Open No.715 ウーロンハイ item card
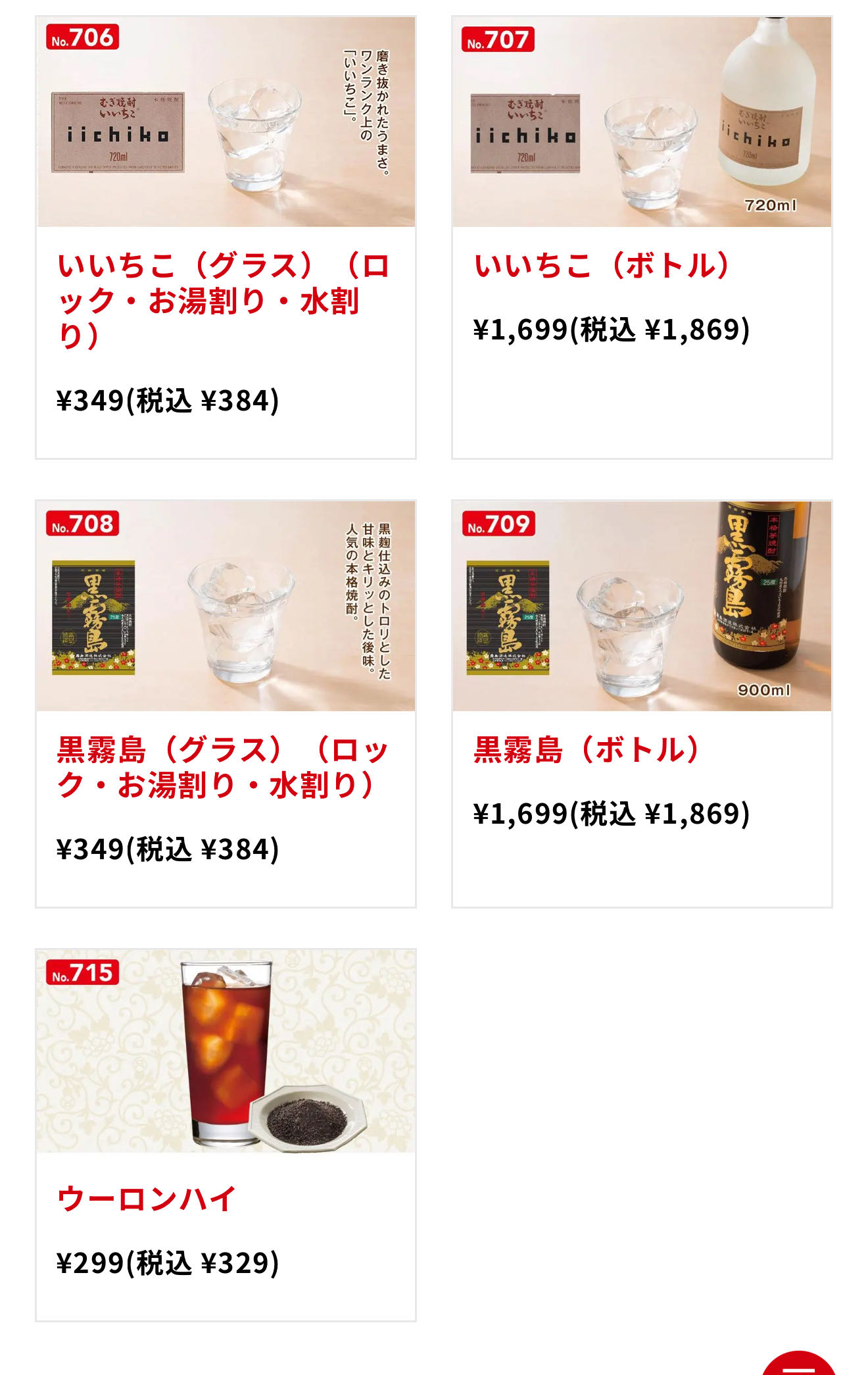The height and width of the screenshot is (1375, 868). pos(226,1134)
